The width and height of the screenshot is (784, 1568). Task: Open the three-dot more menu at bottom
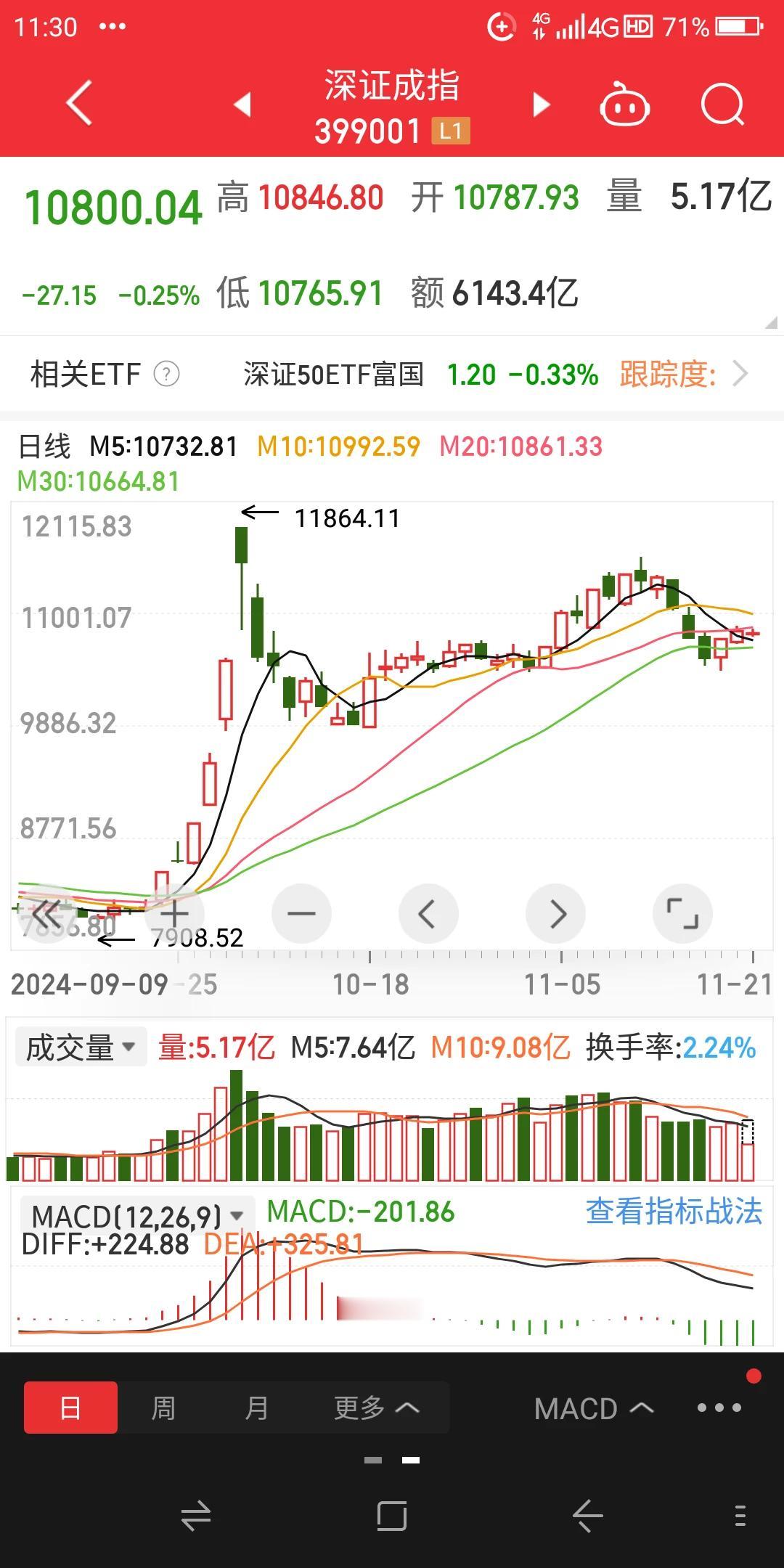[x=719, y=1408]
